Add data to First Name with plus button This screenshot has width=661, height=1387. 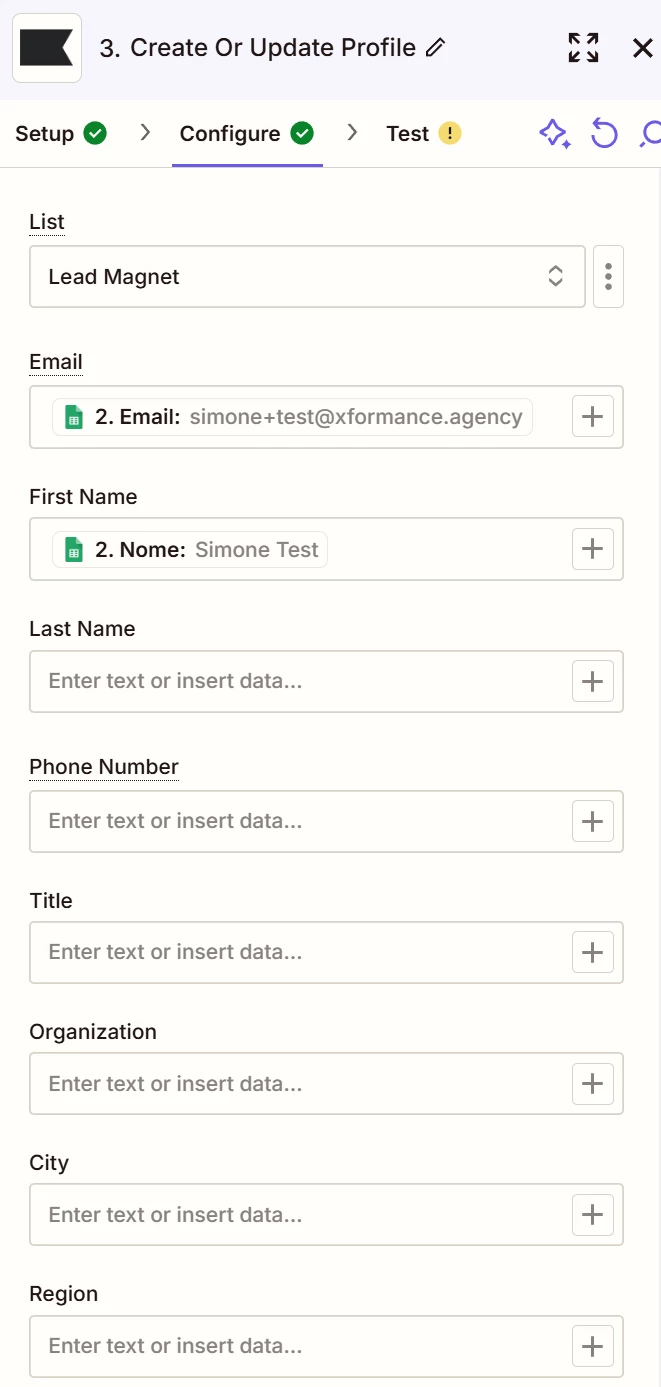click(x=593, y=549)
